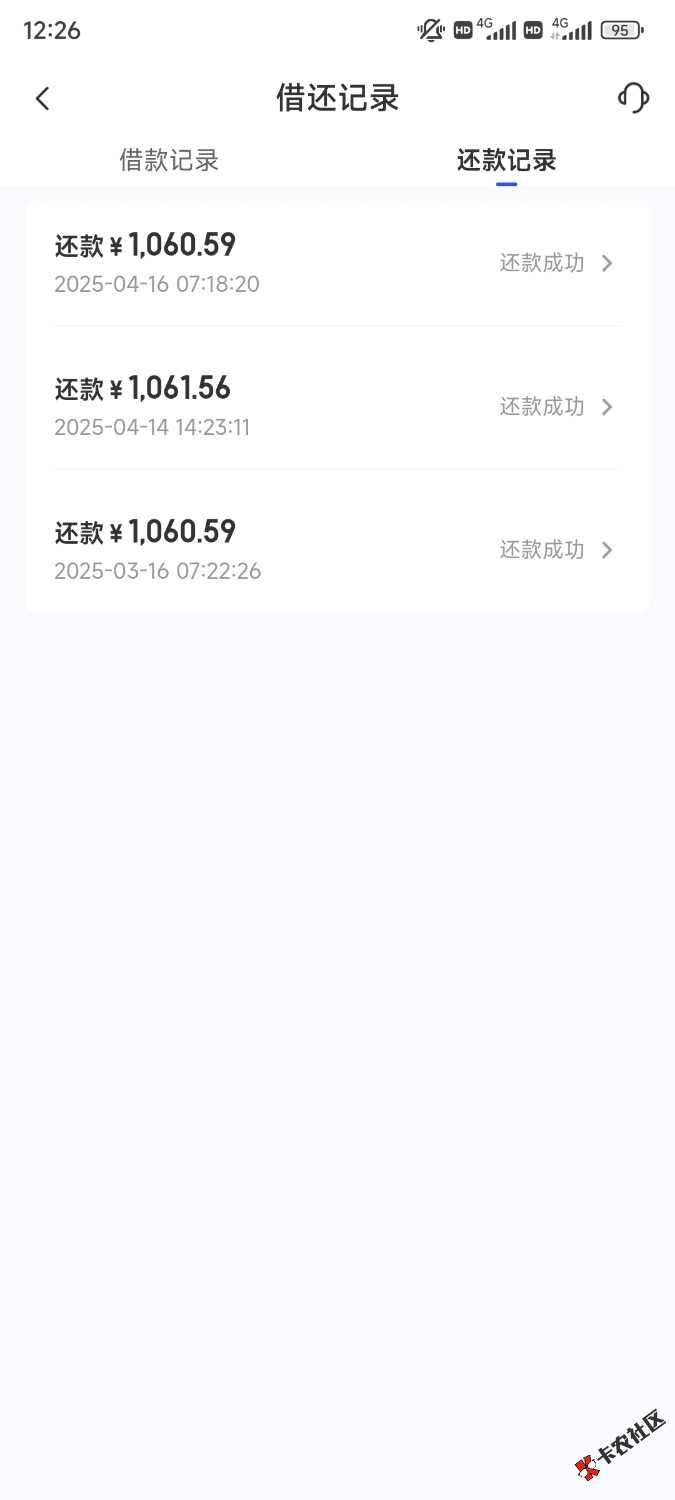Image resolution: width=675 pixels, height=1500 pixels.
Task: Select the 还款记录 tab
Action: click(x=506, y=160)
